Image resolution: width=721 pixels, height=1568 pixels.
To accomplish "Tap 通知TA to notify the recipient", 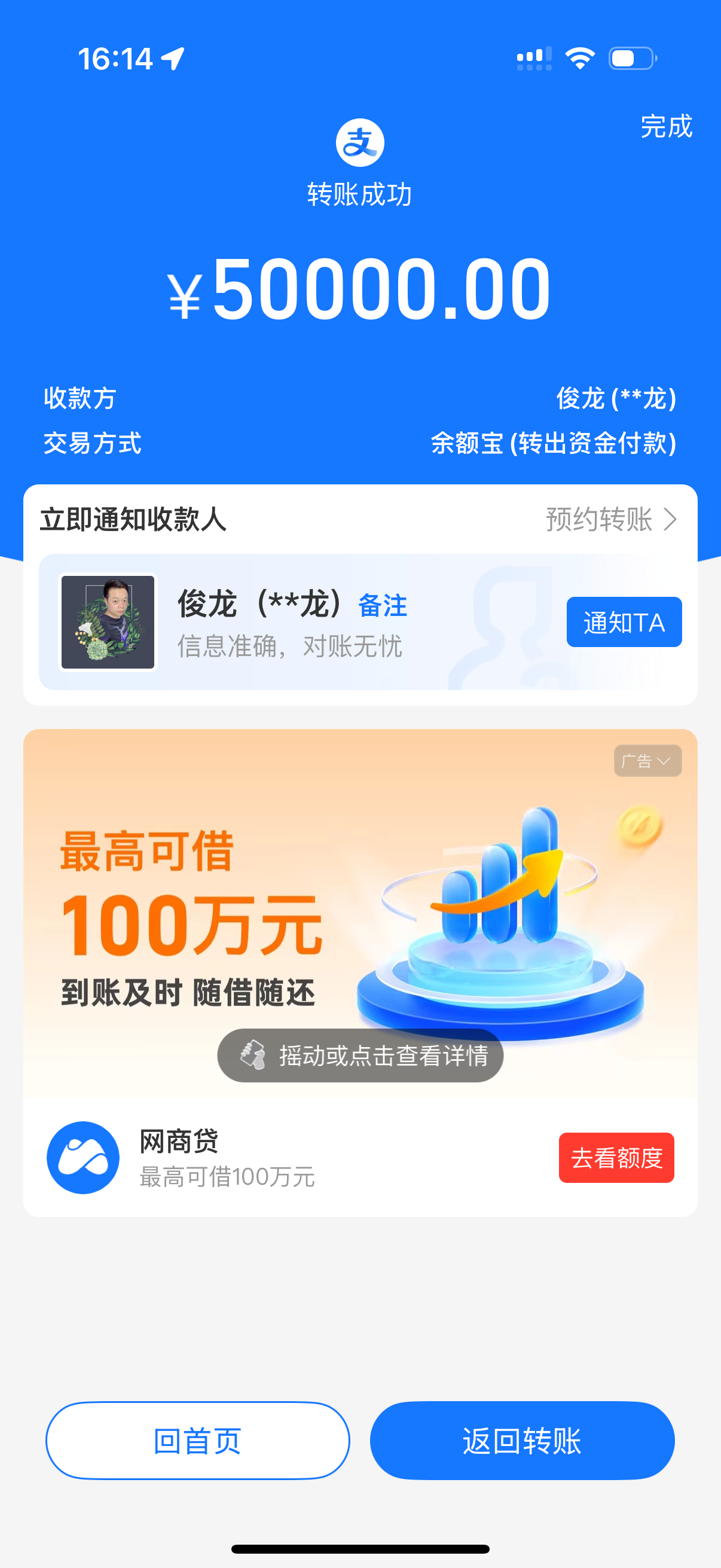I will pos(624,622).
